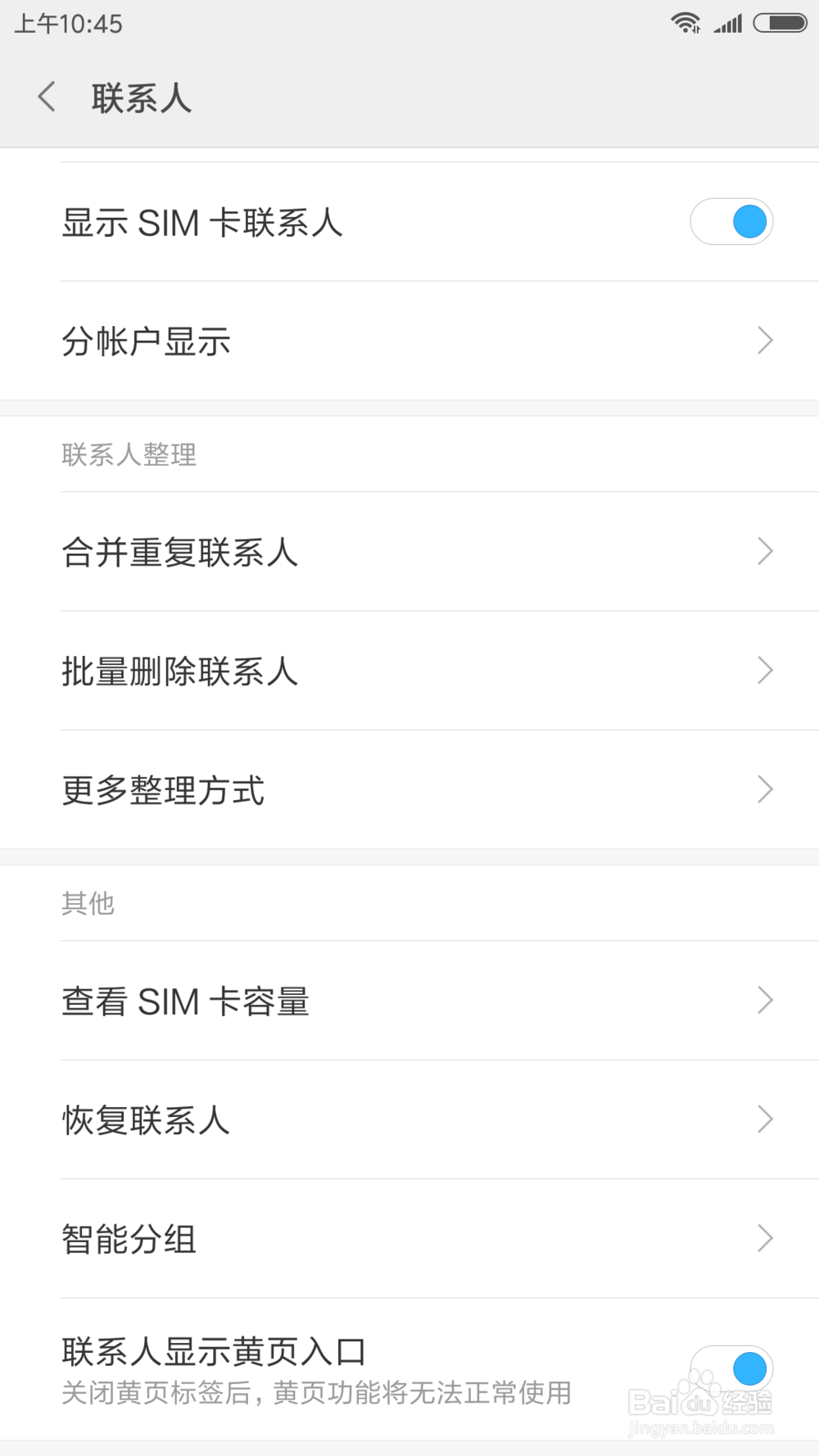The width and height of the screenshot is (819, 1456).
Task: Go back from the 联系人 settings page
Action: (48, 97)
